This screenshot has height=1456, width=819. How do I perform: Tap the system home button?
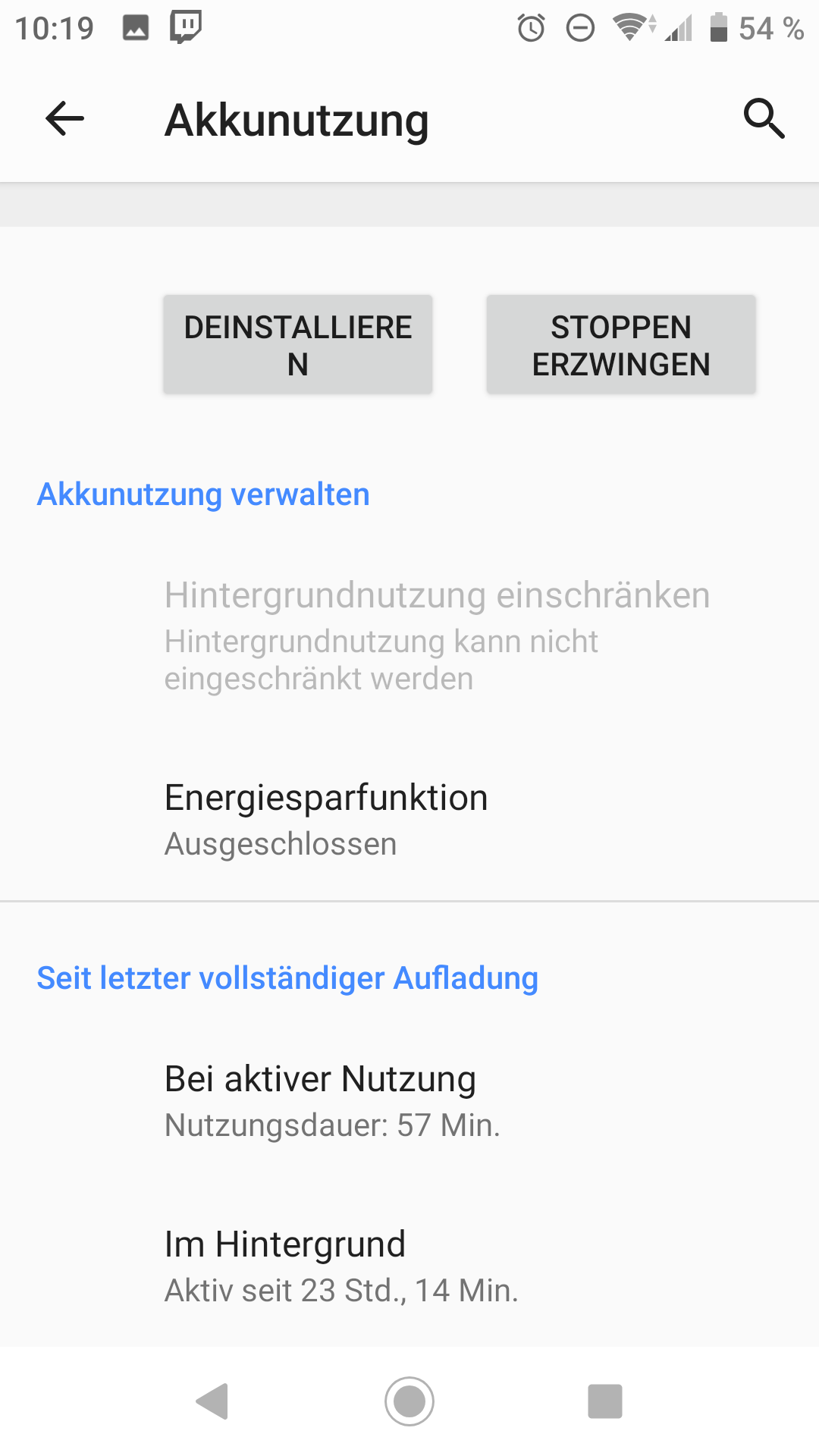click(x=409, y=1401)
